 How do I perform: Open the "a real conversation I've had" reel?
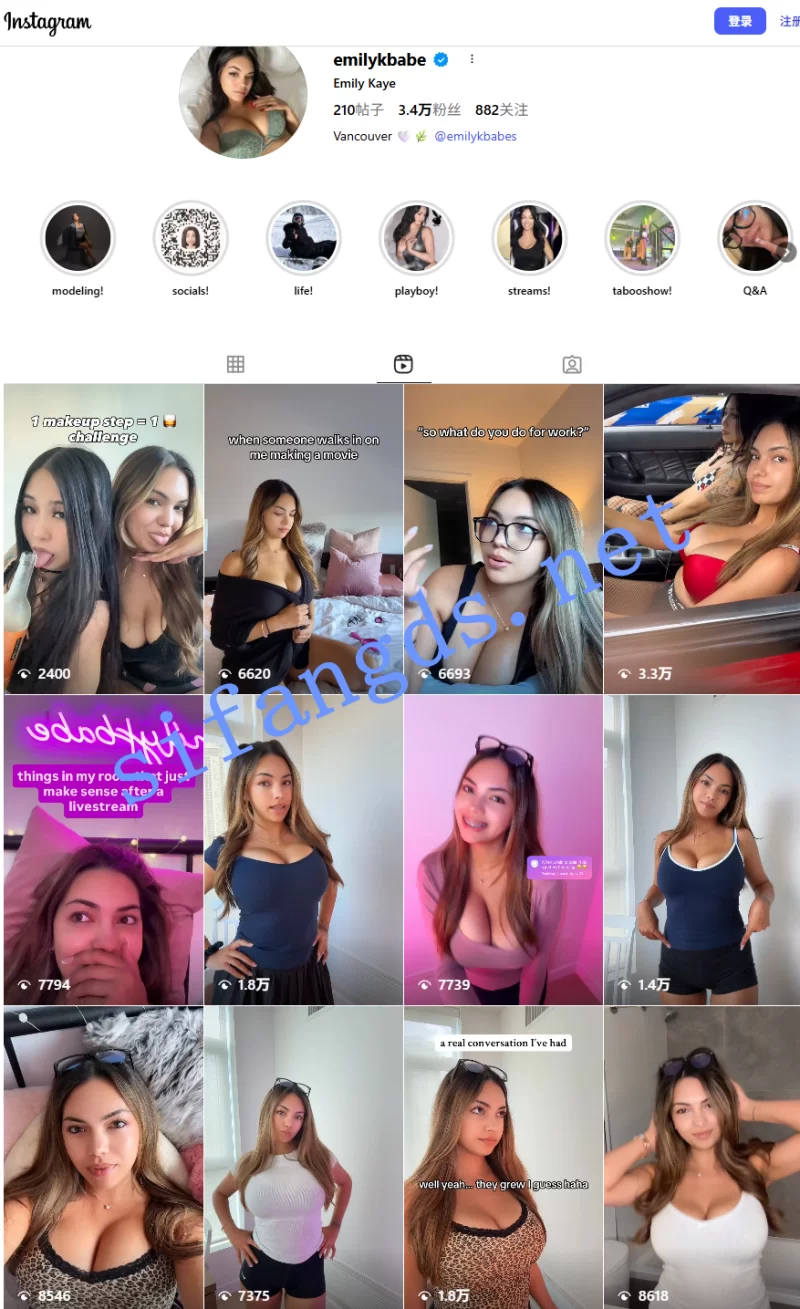(x=503, y=1157)
